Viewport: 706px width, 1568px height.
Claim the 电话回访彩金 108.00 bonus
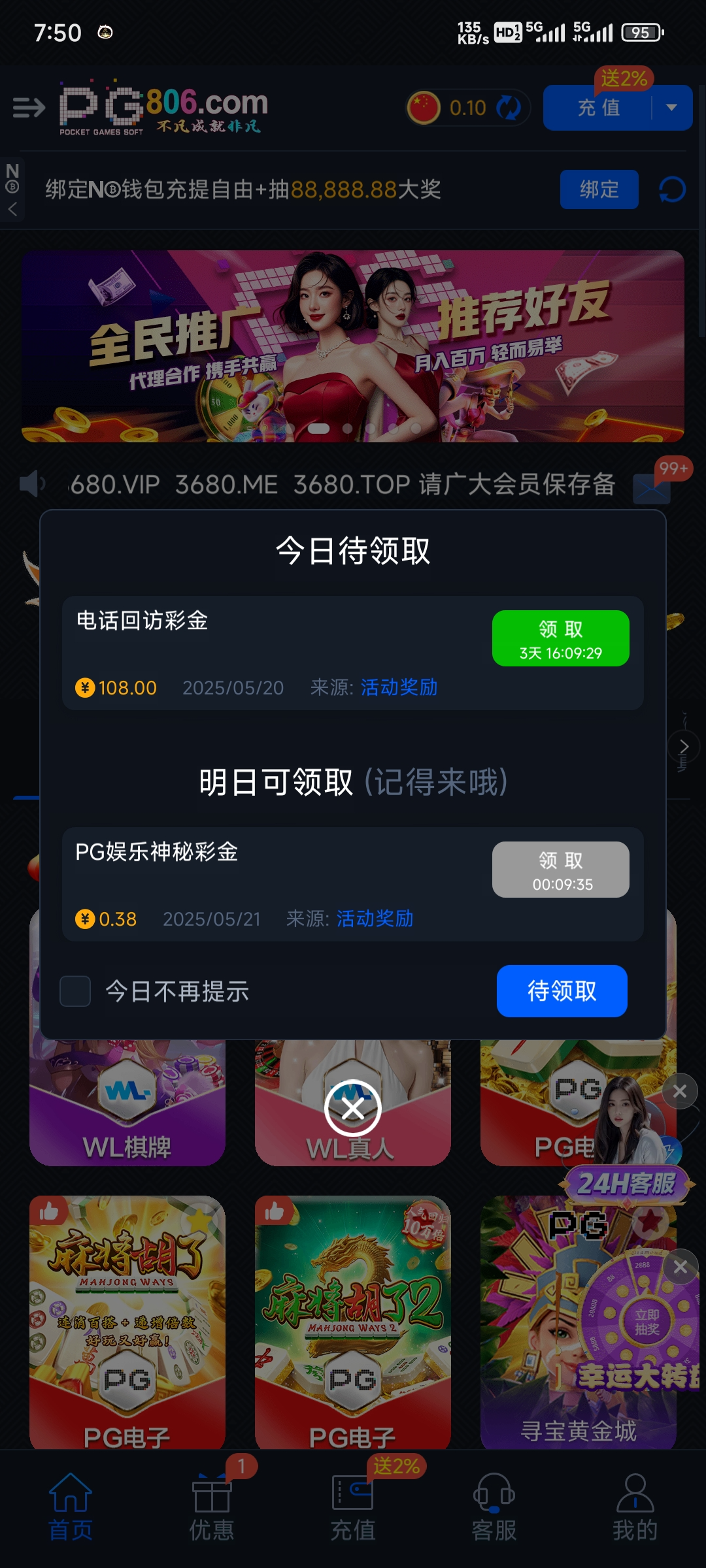(560, 638)
